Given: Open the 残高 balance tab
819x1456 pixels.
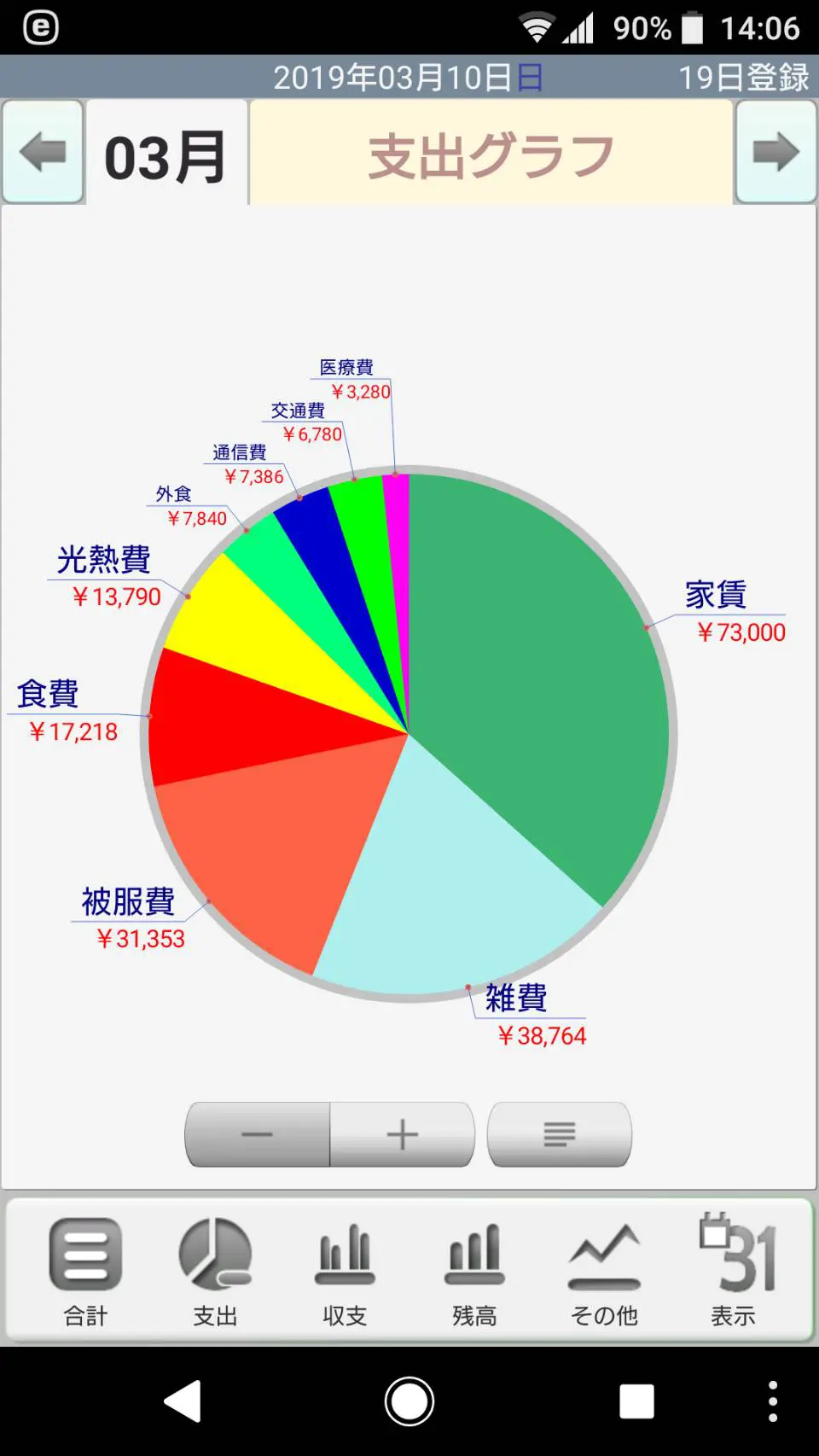Looking at the screenshot, I should (x=474, y=1271).
